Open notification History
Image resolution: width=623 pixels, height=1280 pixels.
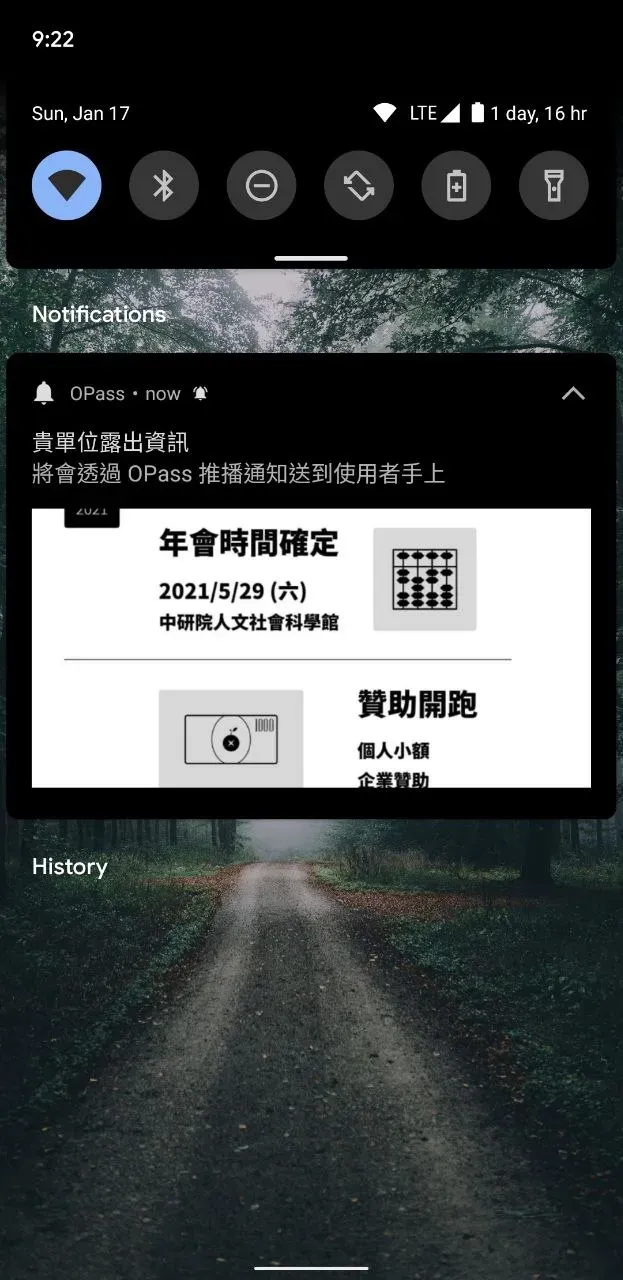coord(69,867)
